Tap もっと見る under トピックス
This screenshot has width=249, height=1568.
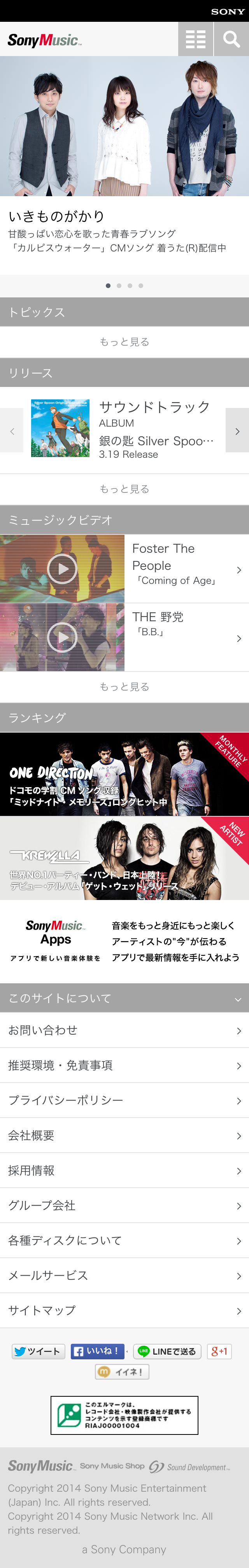(x=124, y=342)
